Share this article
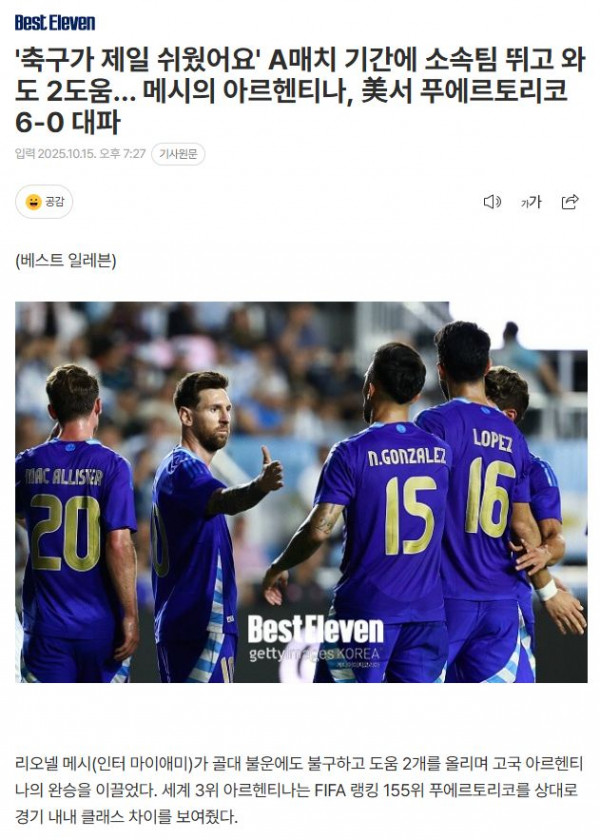Image resolution: width=600 pixels, height=840 pixels. [x=570, y=202]
